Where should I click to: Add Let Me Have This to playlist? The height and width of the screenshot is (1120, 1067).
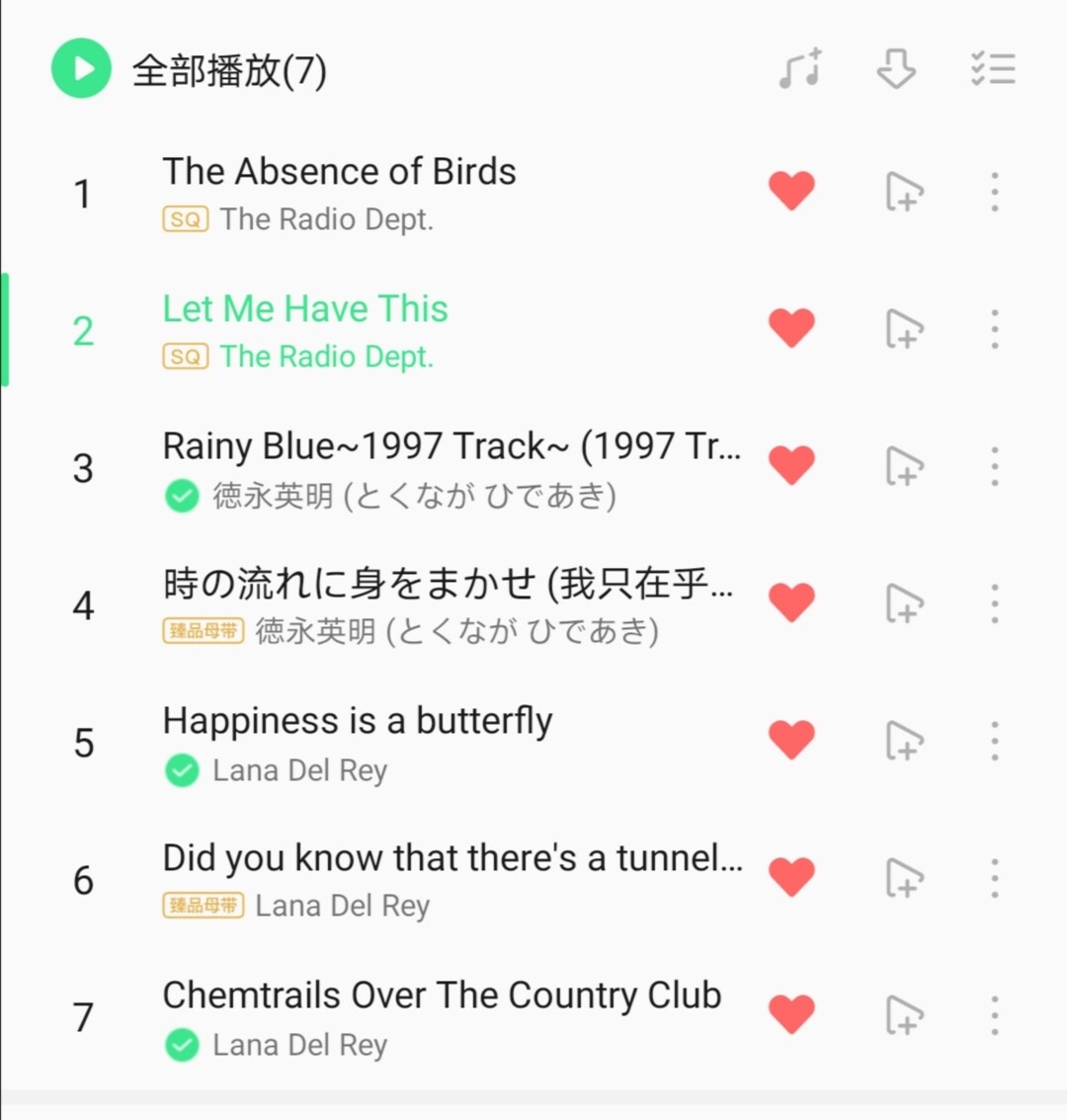pos(903,329)
